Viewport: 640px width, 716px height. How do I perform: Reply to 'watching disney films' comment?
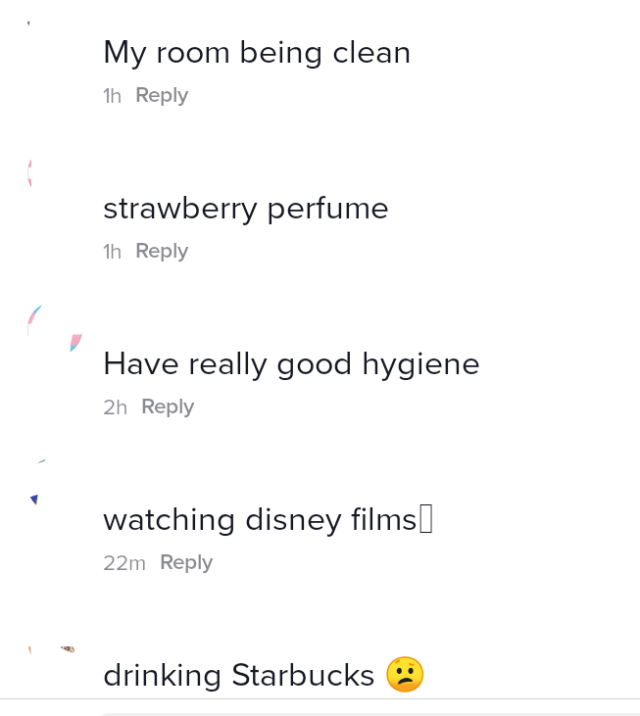coord(186,563)
